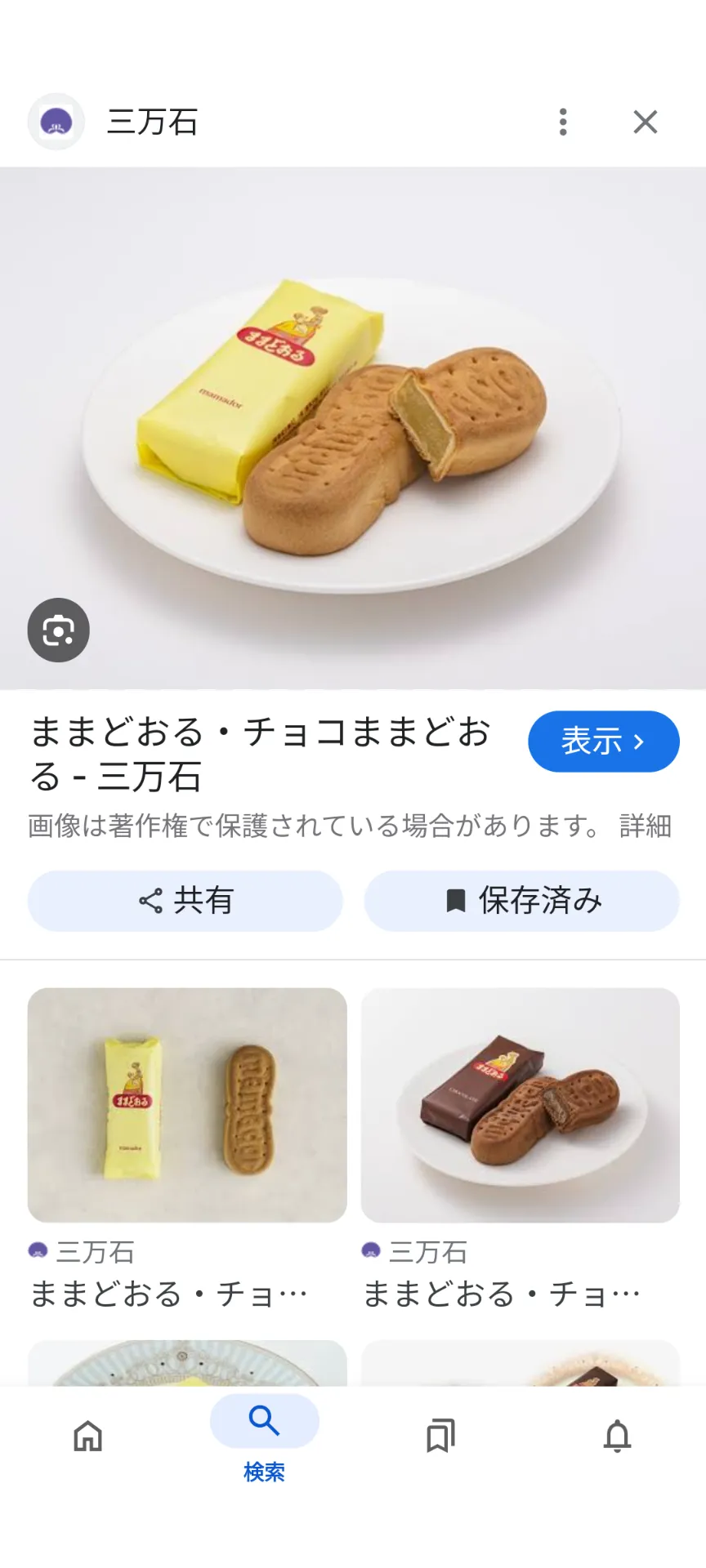Close the image viewer
706x1568 pixels.
point(646,122)
